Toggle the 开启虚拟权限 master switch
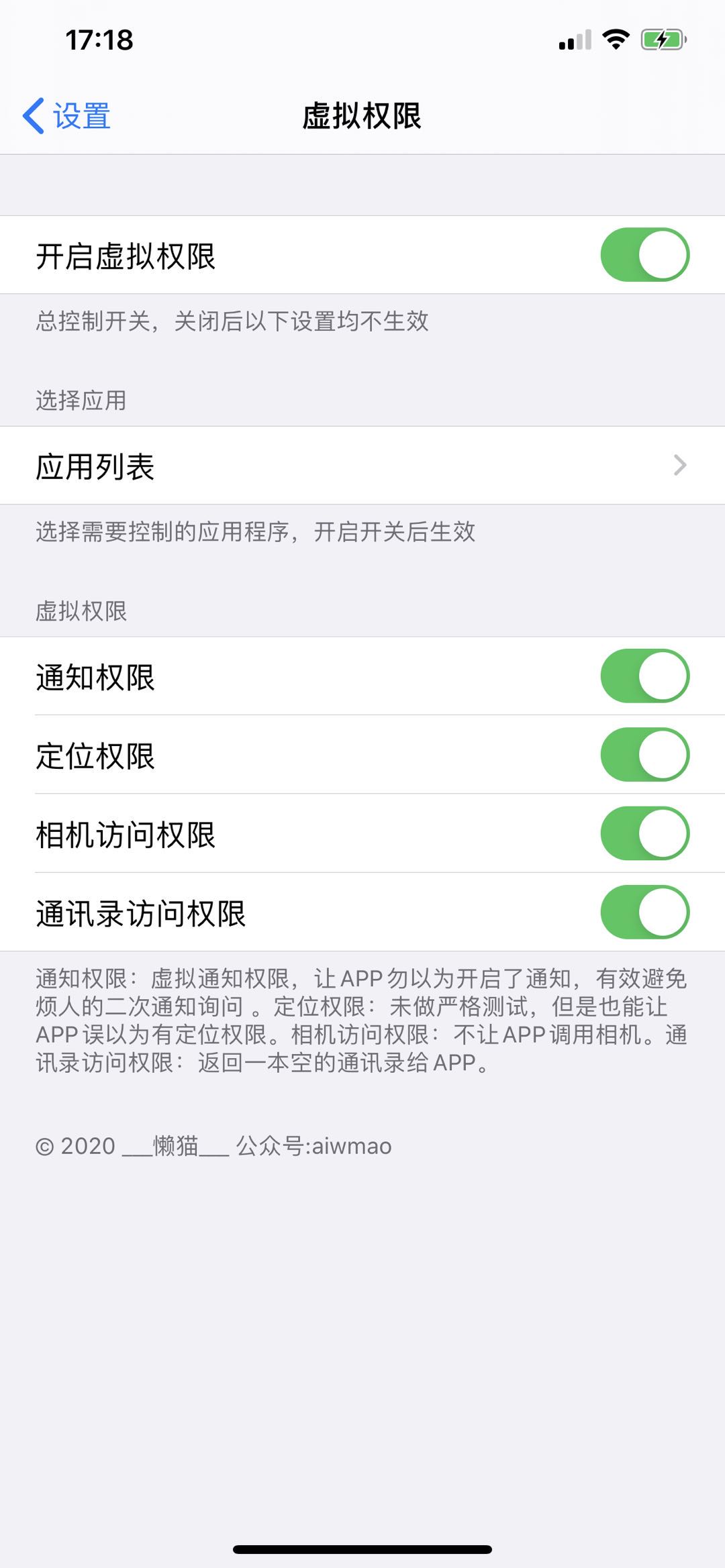Image resolution: width=725 pixels, height=1568 pixels. click(x=644, y=255)
